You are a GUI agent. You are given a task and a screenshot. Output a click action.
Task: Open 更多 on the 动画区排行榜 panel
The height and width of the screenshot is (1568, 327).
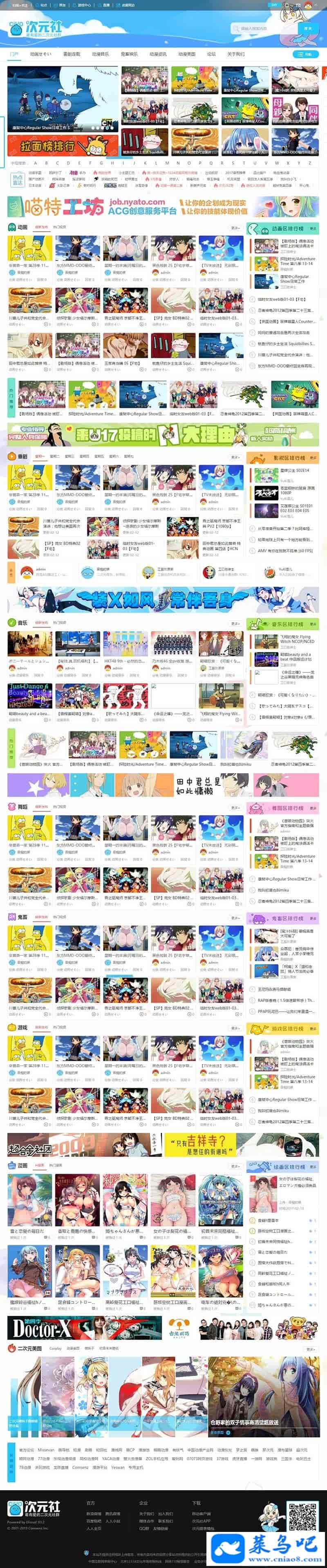[313, 228]
